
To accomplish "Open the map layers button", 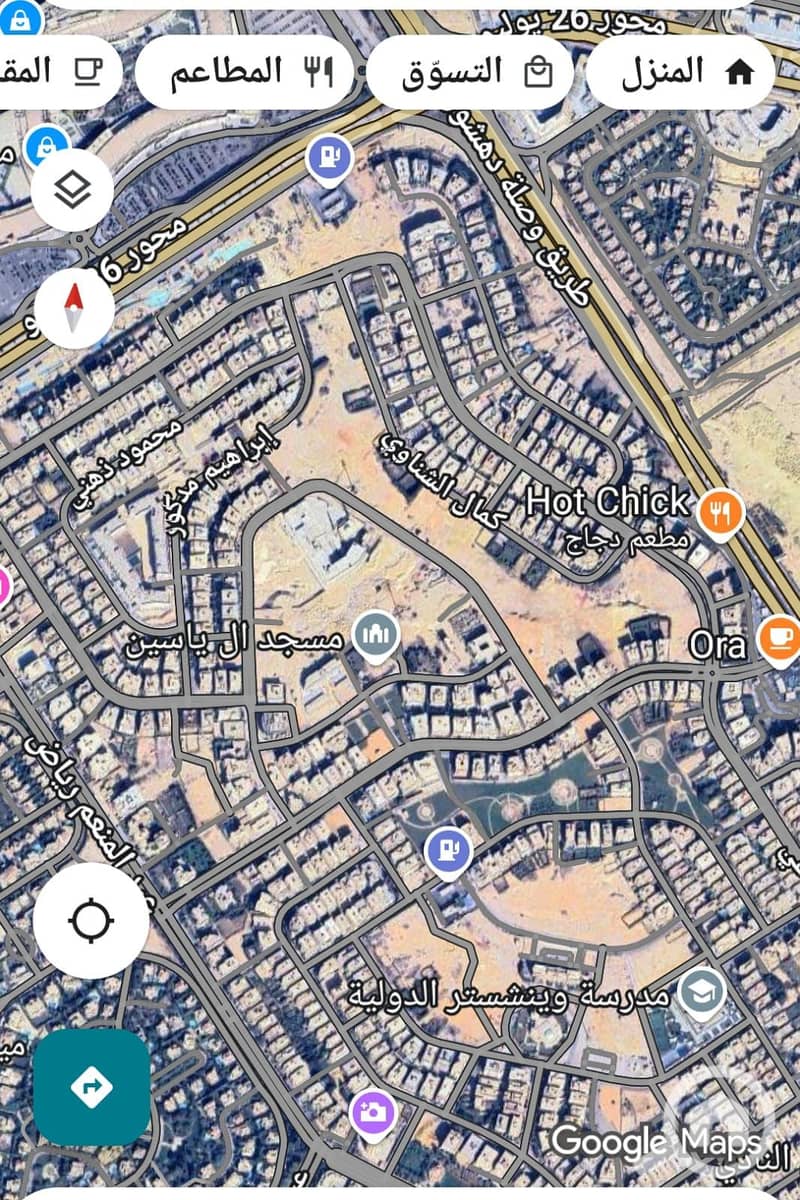I will [x=72, y=190].
